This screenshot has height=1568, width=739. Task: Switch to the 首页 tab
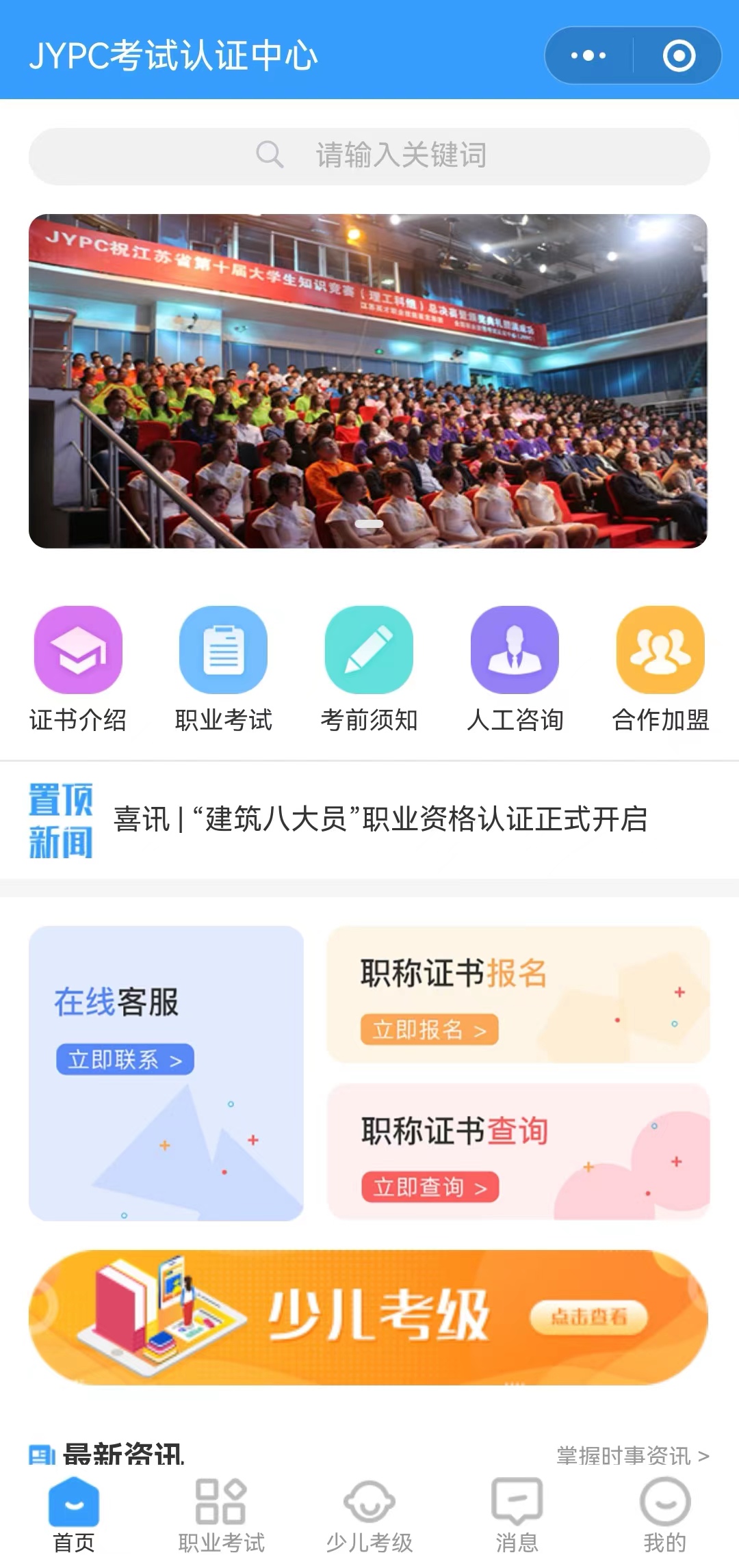pyautogui.click(x=74, y=1513)
